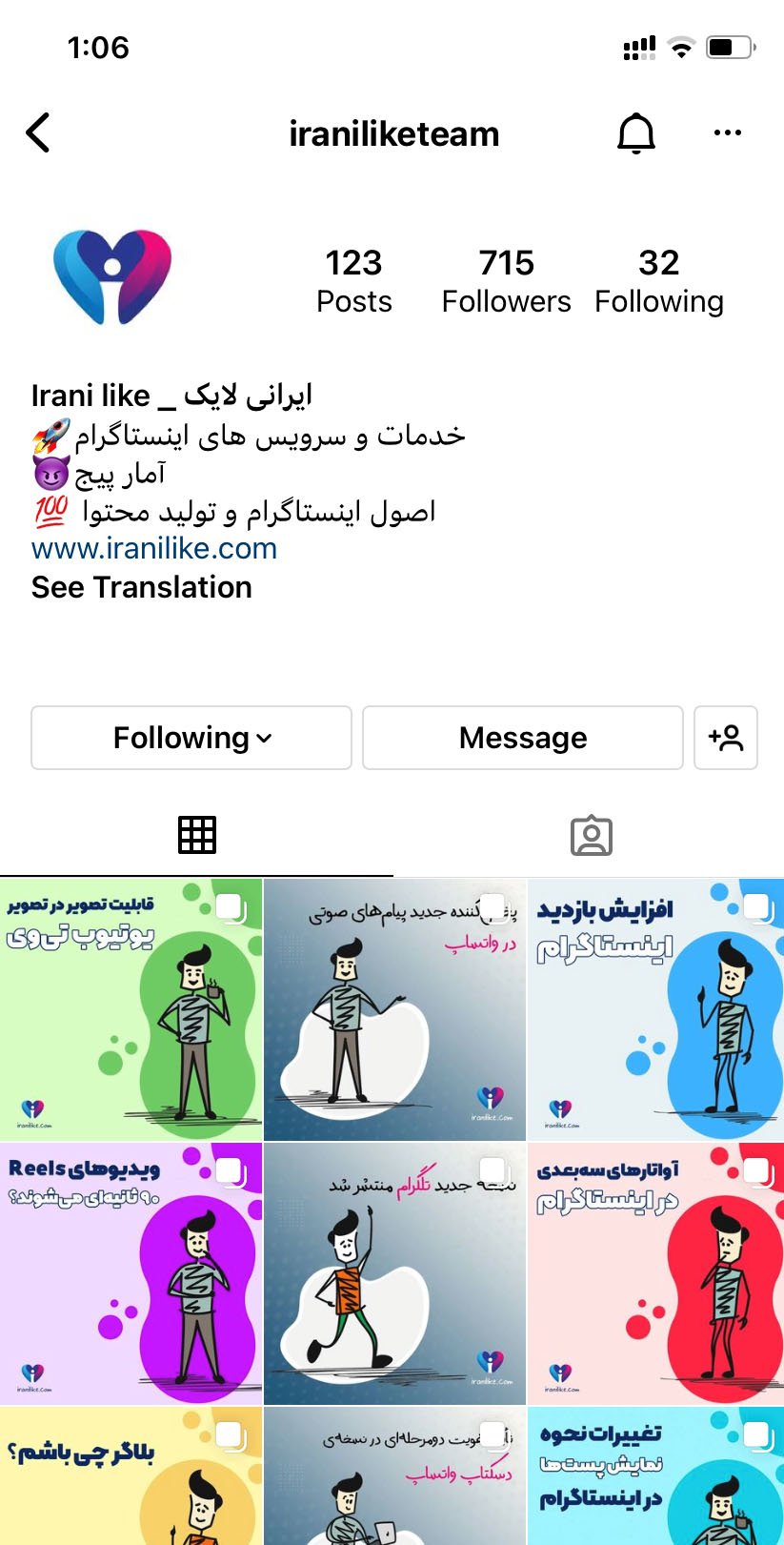
Task: Open the notifications bell for this profile
Action: [635, 133]
